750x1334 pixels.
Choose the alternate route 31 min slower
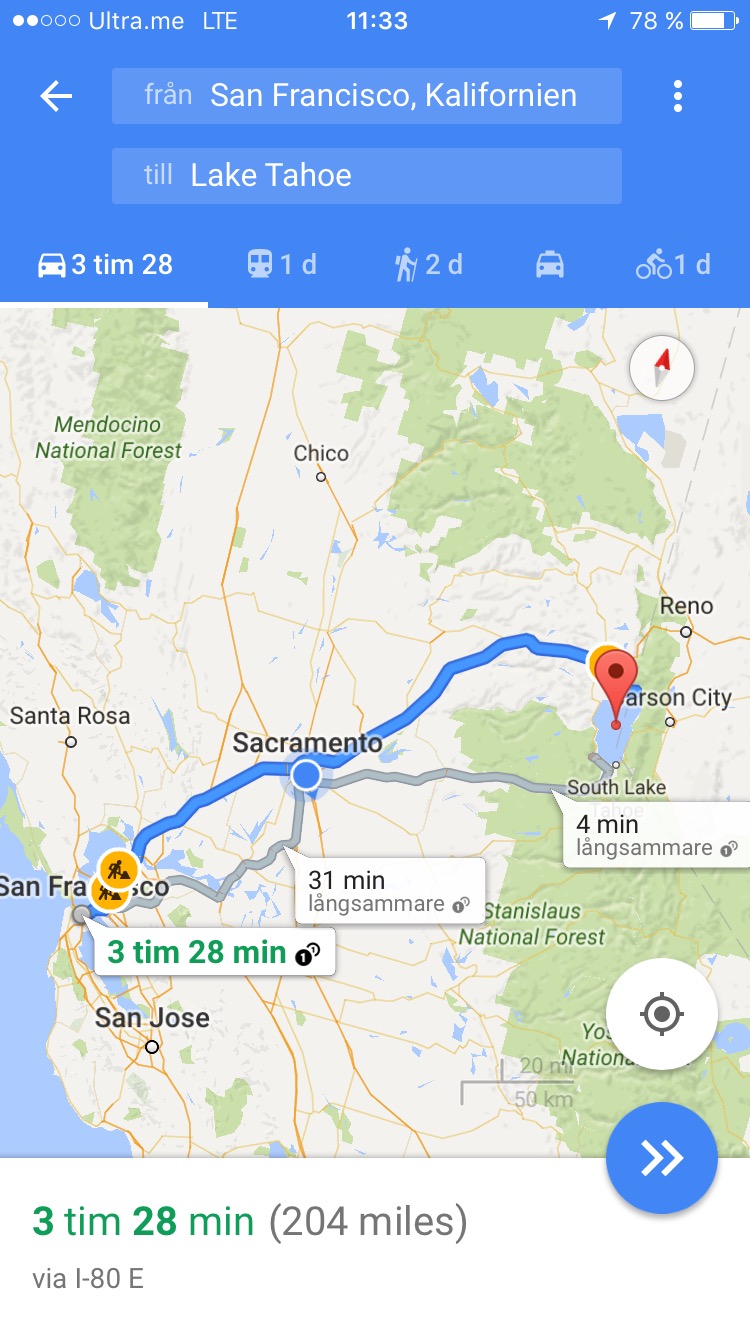pyautogui.click(x=389, y=891)
